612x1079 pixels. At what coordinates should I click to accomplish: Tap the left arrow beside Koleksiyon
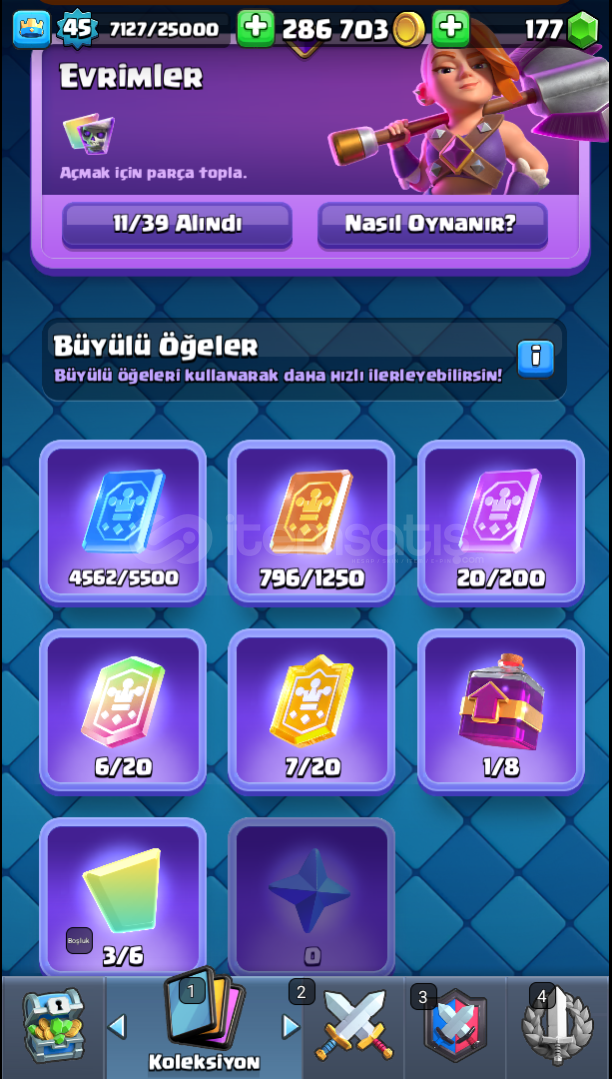117,1026
